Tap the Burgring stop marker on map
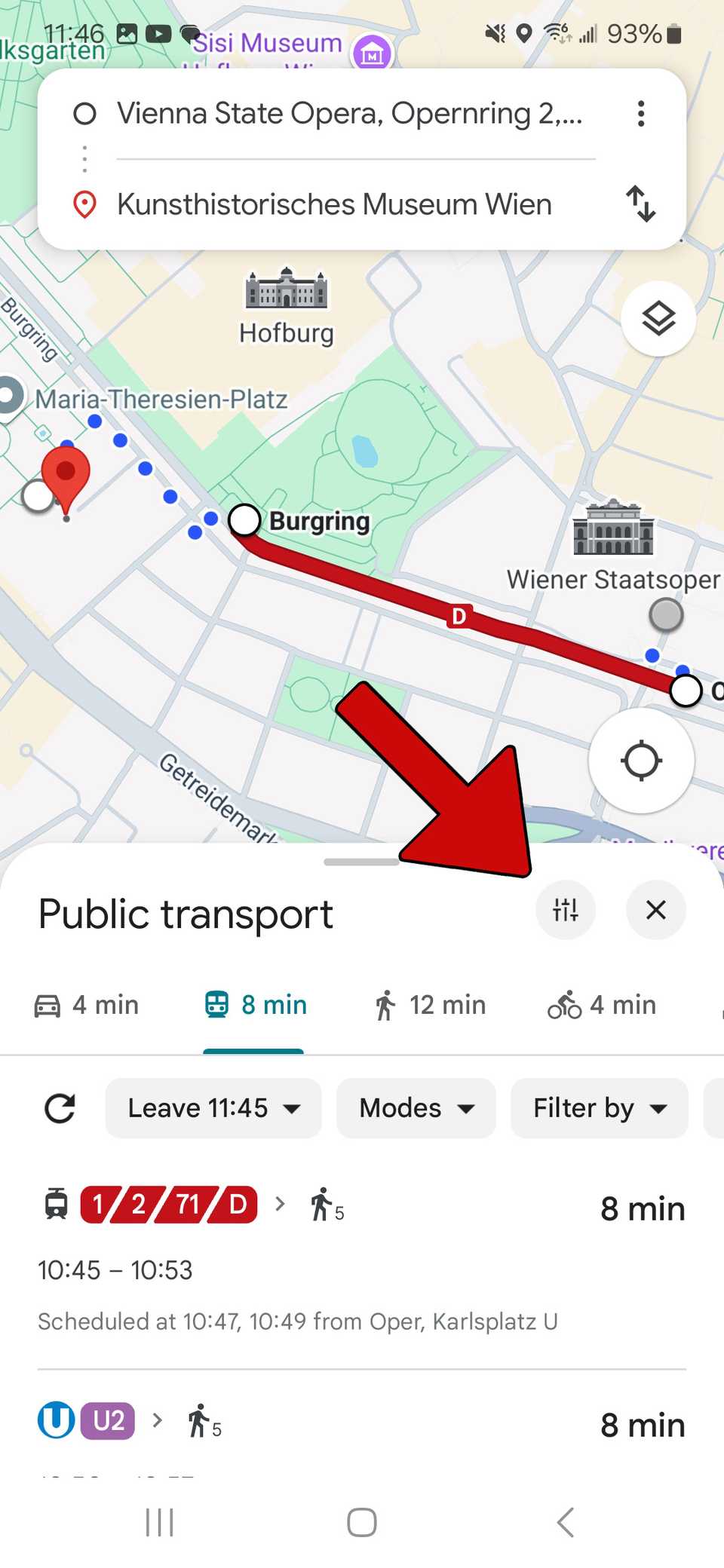The image size is (724, 1568). (244, 520)
